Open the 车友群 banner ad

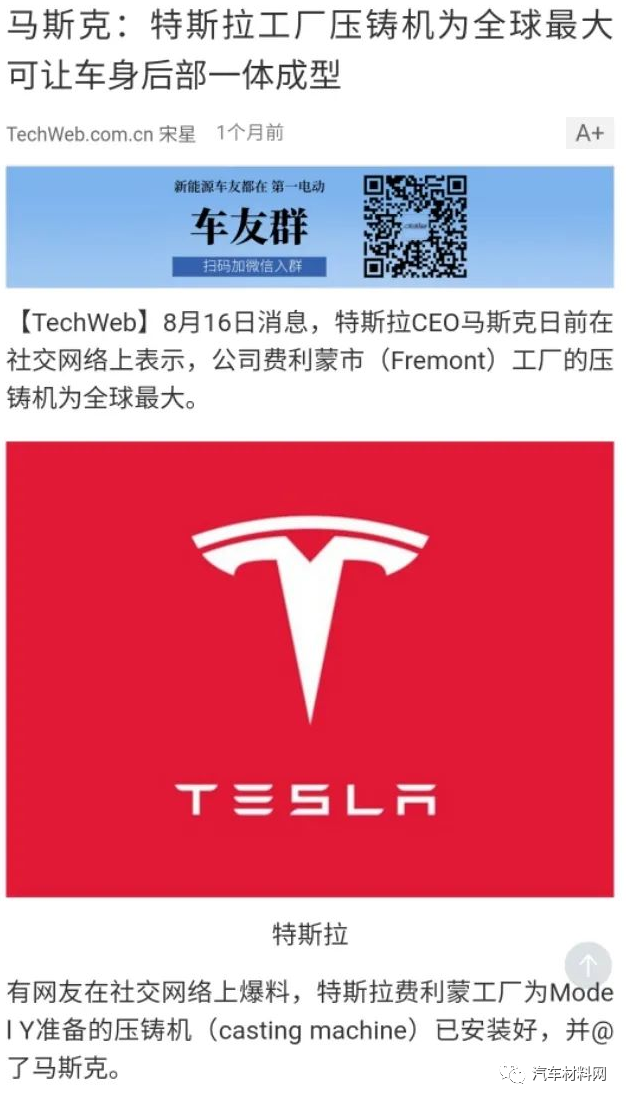click(310, 227)
